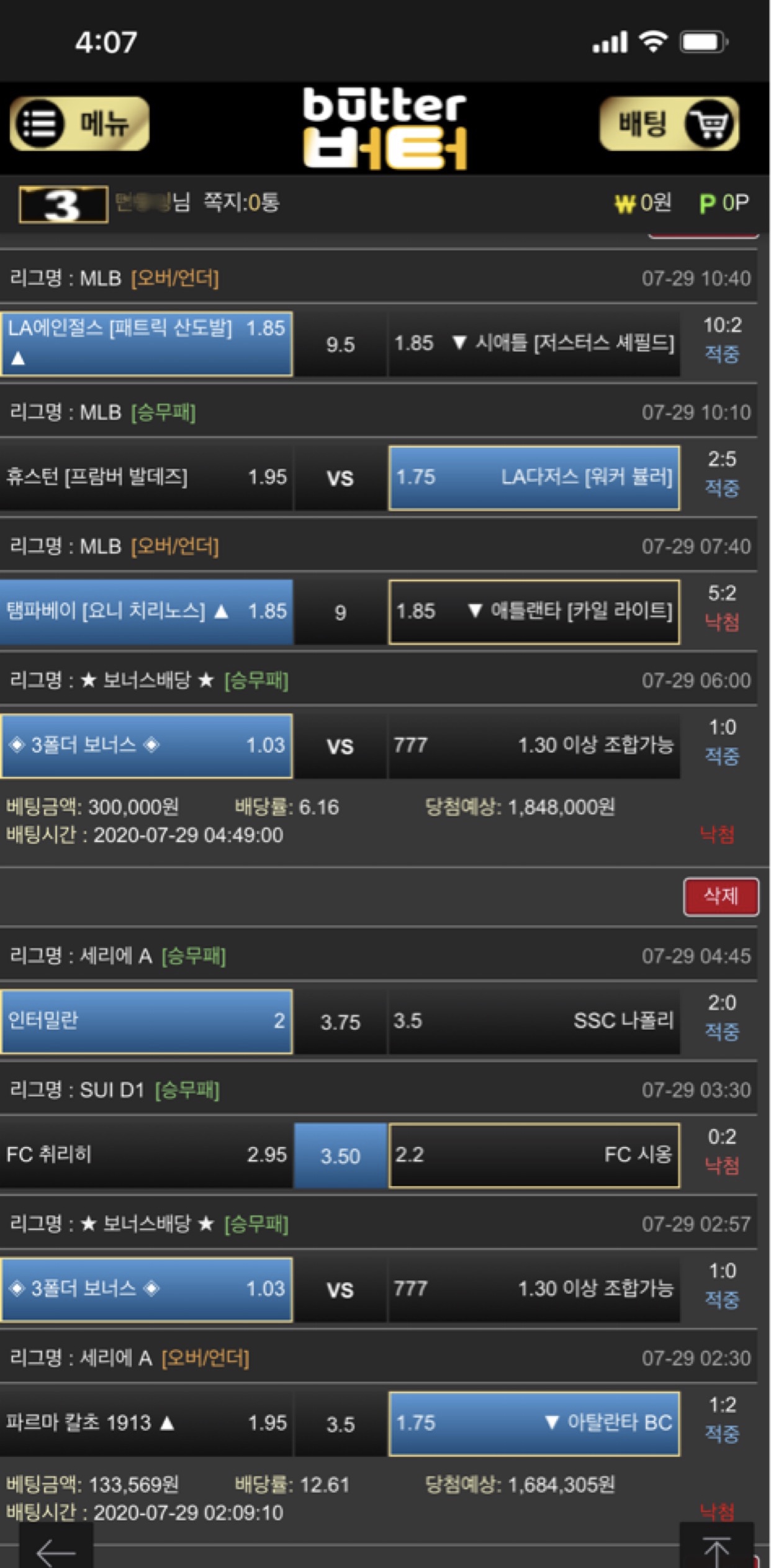
Task: Open the 쪽지 messages link
Action: point(241,202)
